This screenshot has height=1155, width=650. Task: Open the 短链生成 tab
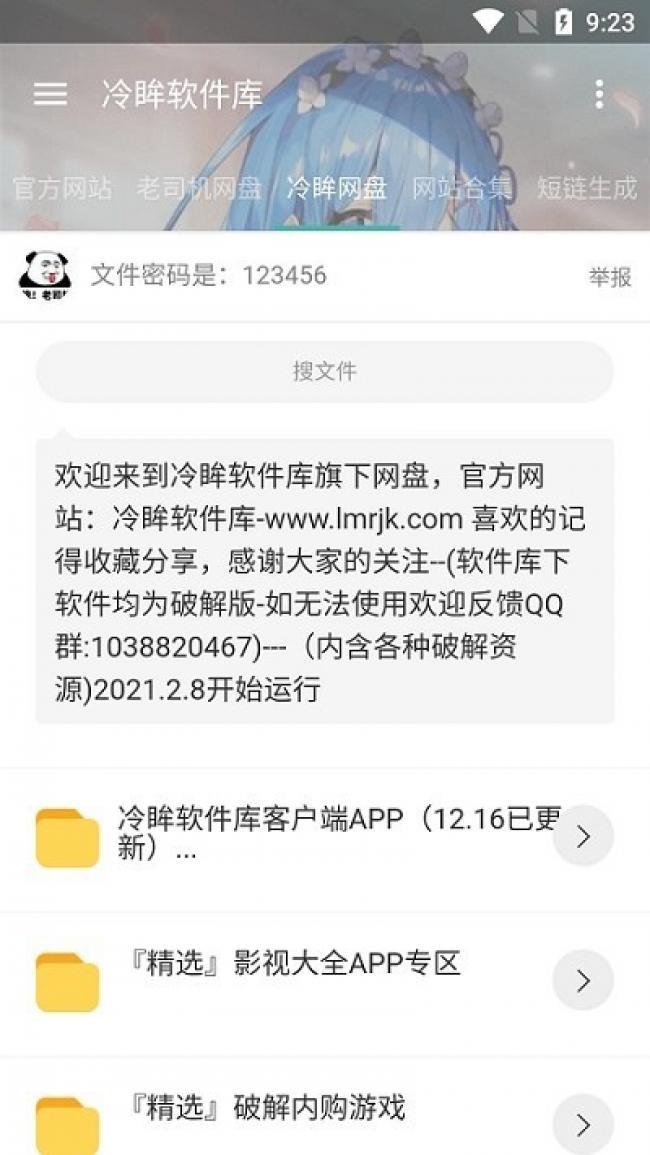point(587,189)
